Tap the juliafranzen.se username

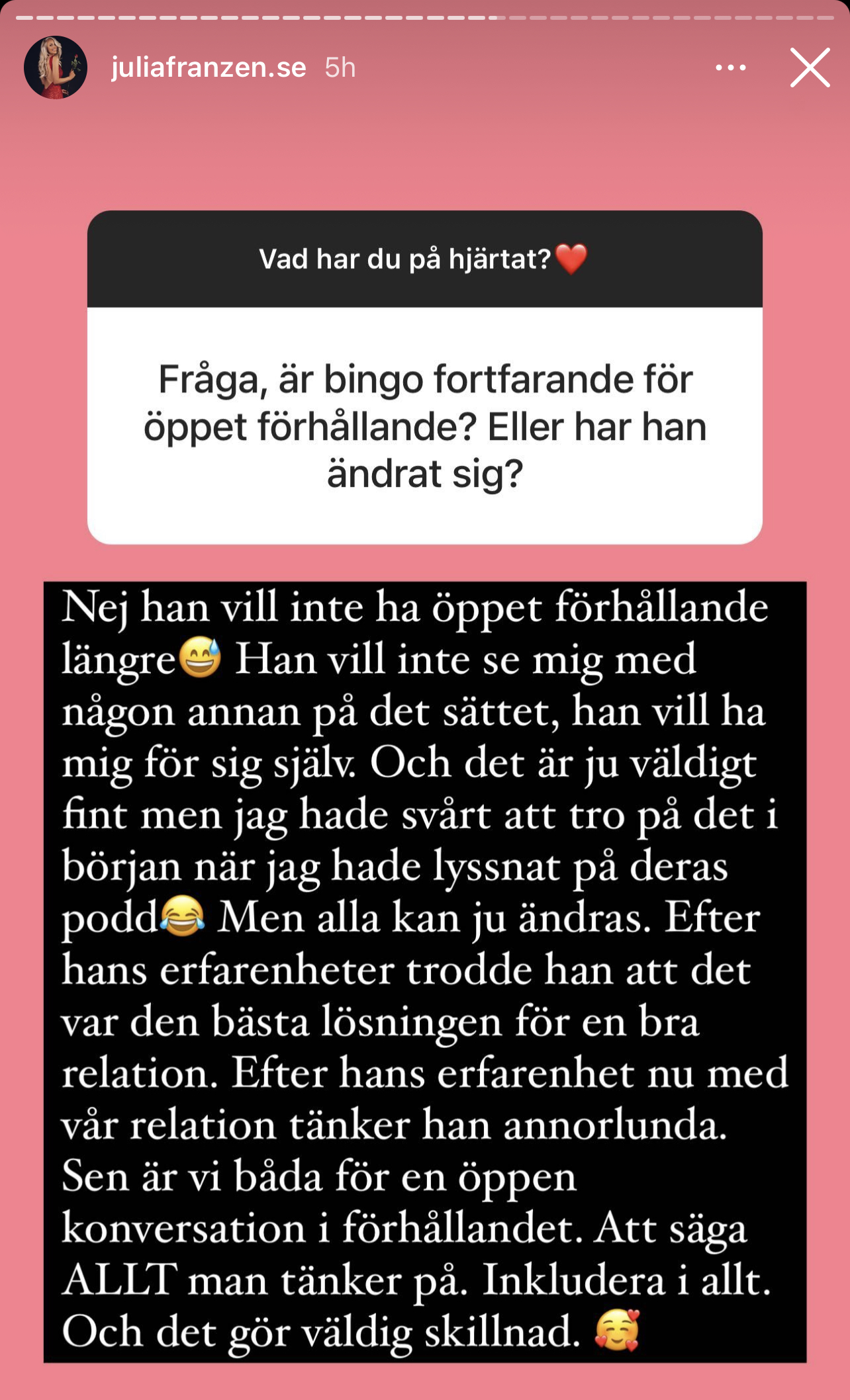(x=209, y=67)
